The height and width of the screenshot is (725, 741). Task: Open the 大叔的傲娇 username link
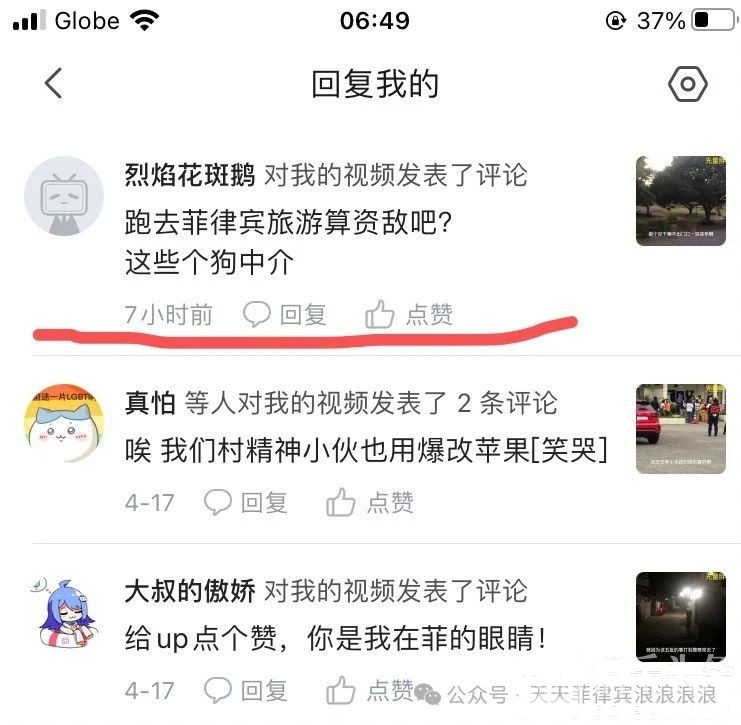pos(190,590)
